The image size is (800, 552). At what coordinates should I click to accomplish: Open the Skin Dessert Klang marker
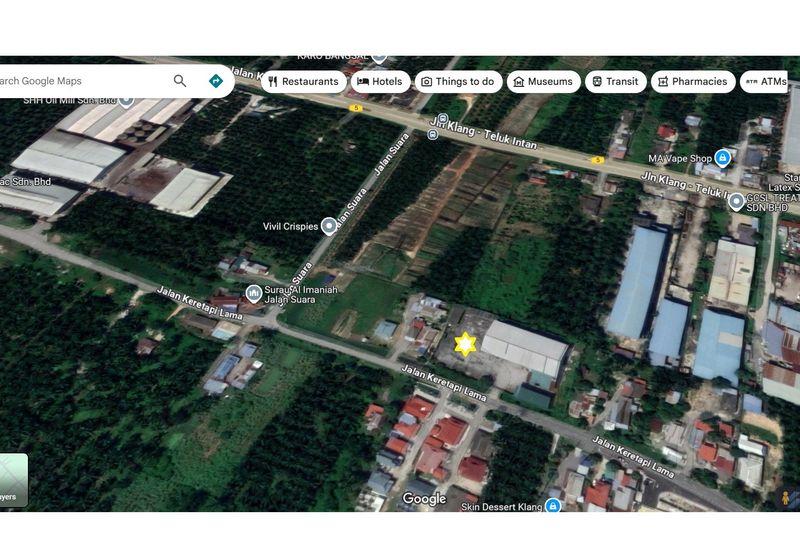pos(553,507)
